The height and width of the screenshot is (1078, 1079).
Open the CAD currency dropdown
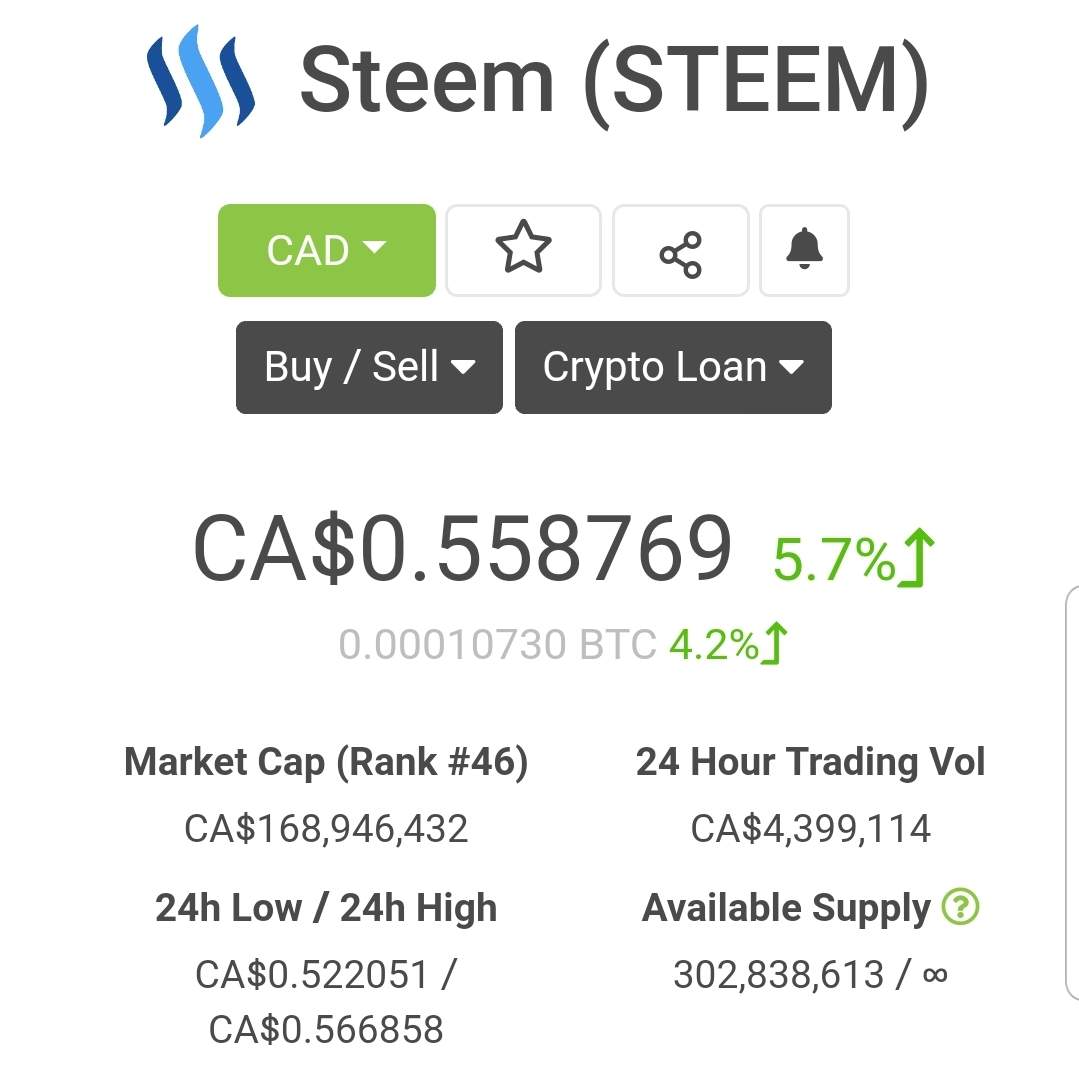coord(326,250)
